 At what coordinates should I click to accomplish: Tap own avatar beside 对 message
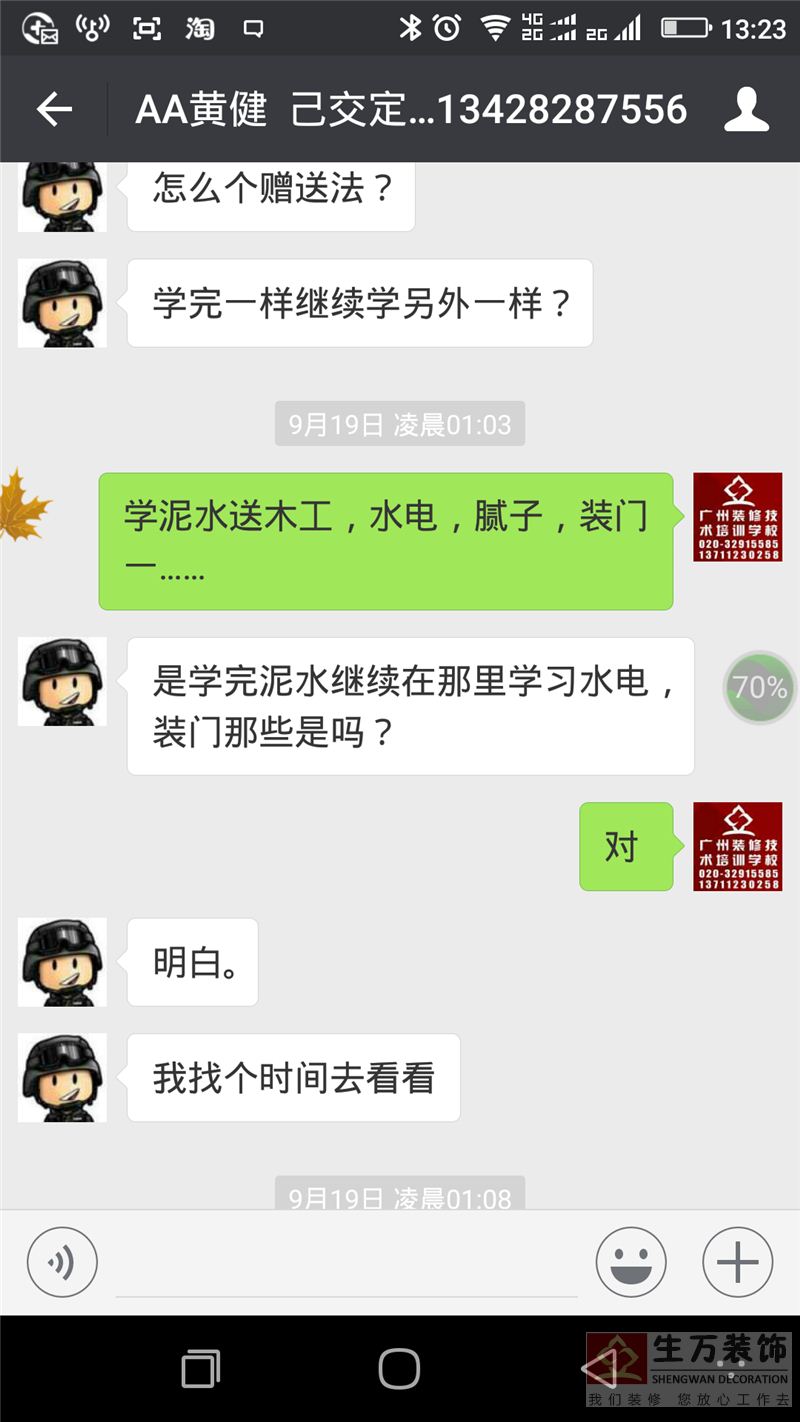pos(737,847)
